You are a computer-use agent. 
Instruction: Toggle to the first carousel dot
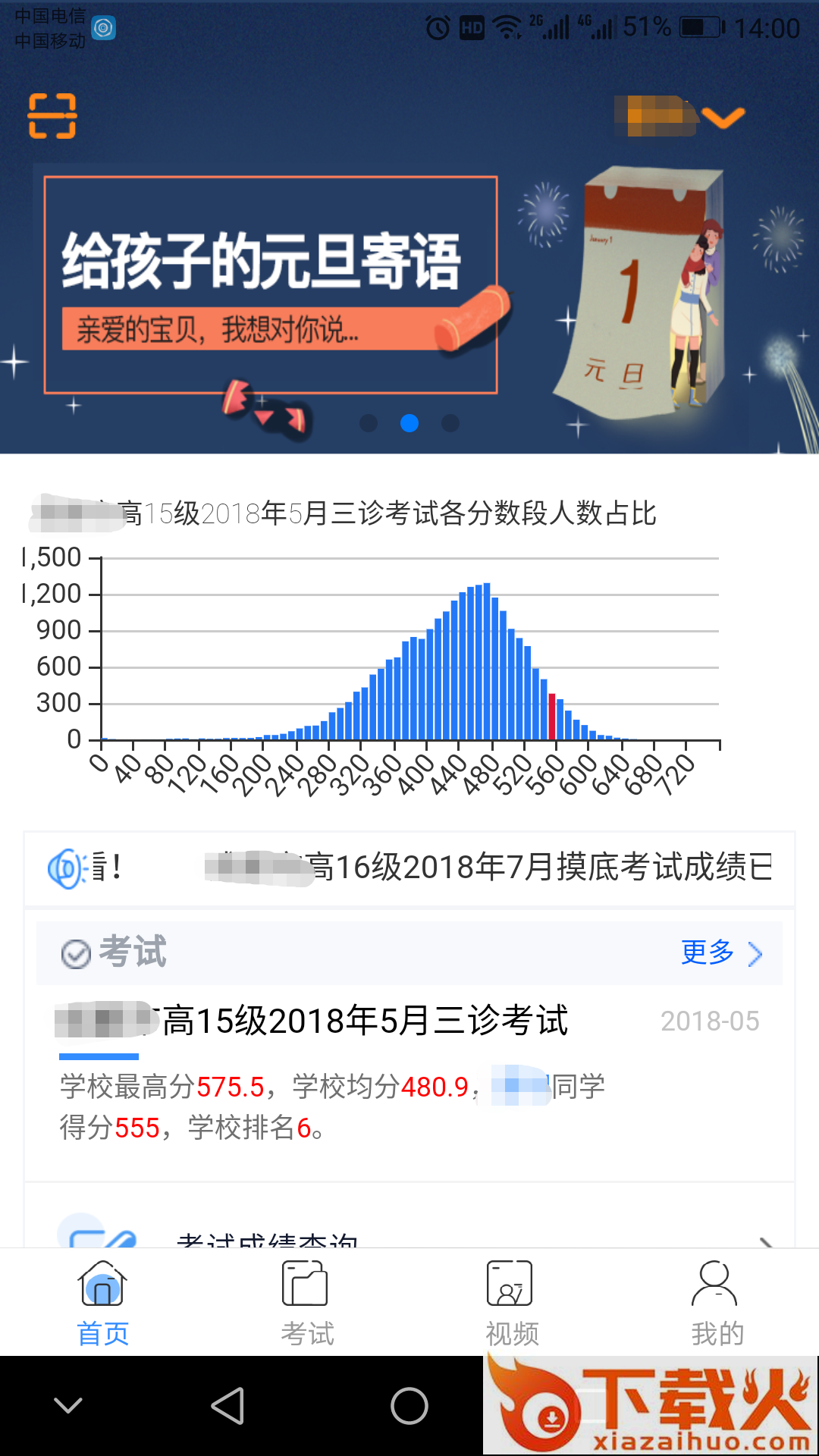369,425
